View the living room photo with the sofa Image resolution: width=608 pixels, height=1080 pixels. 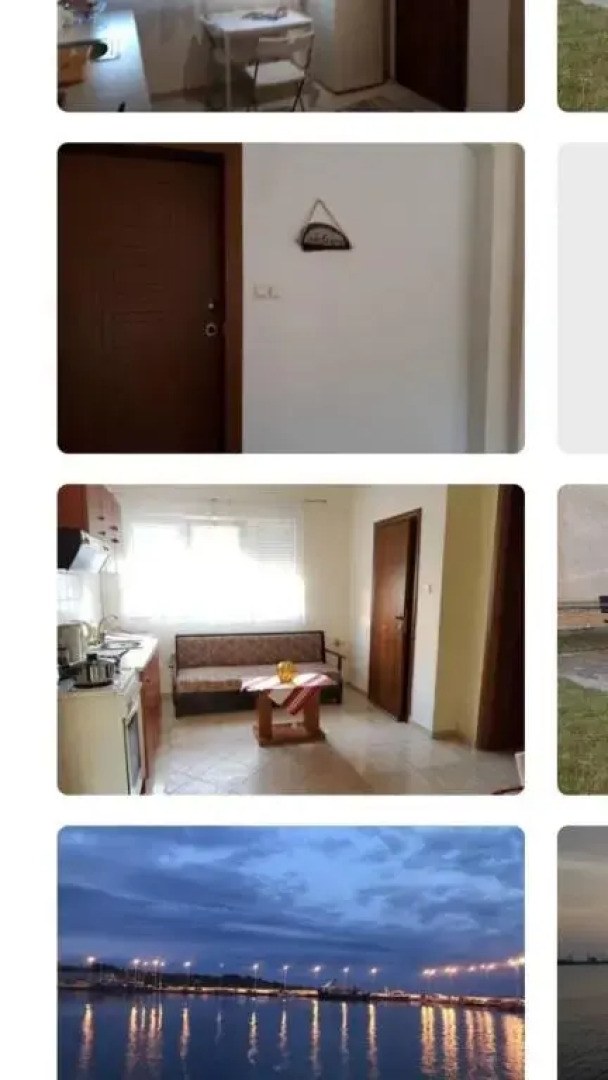click(x=290, y=640)
